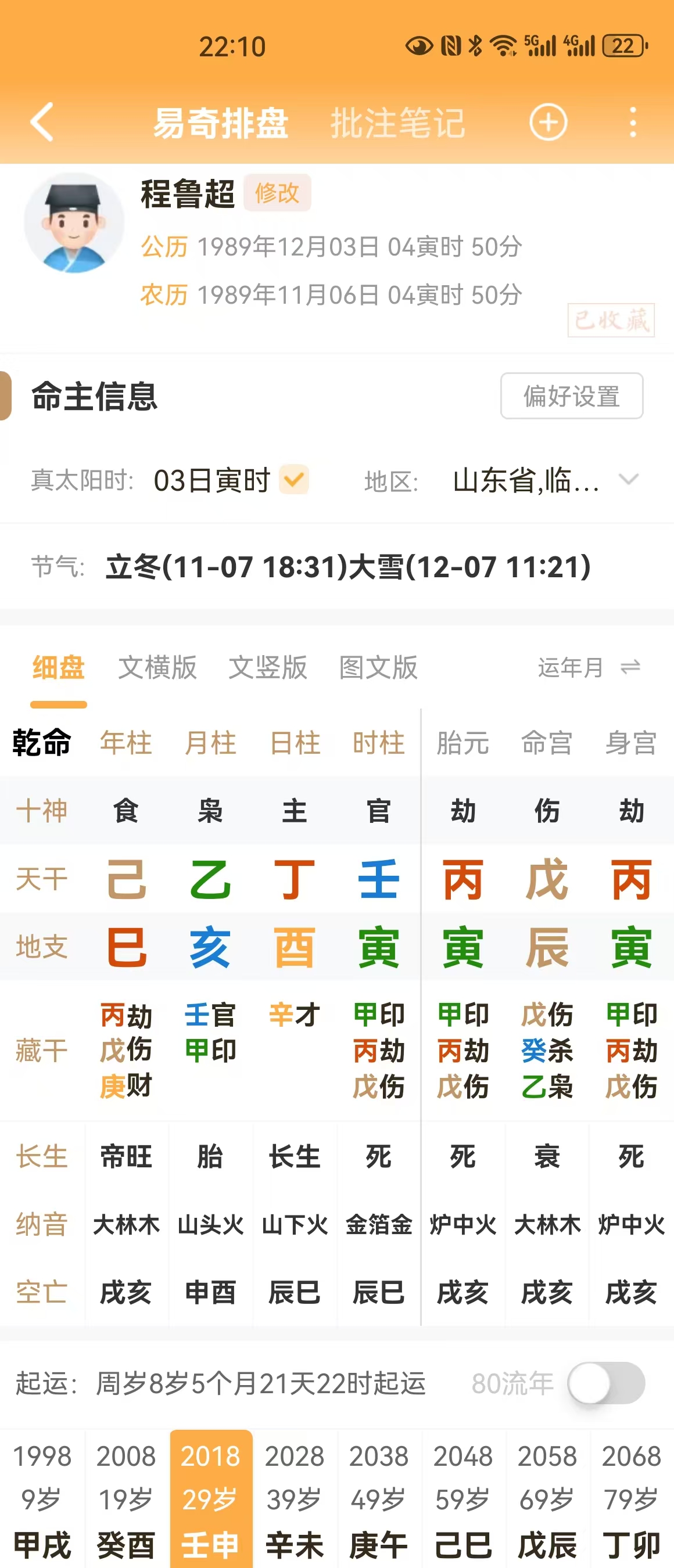Select the 细盘 tab

(59, 668)
